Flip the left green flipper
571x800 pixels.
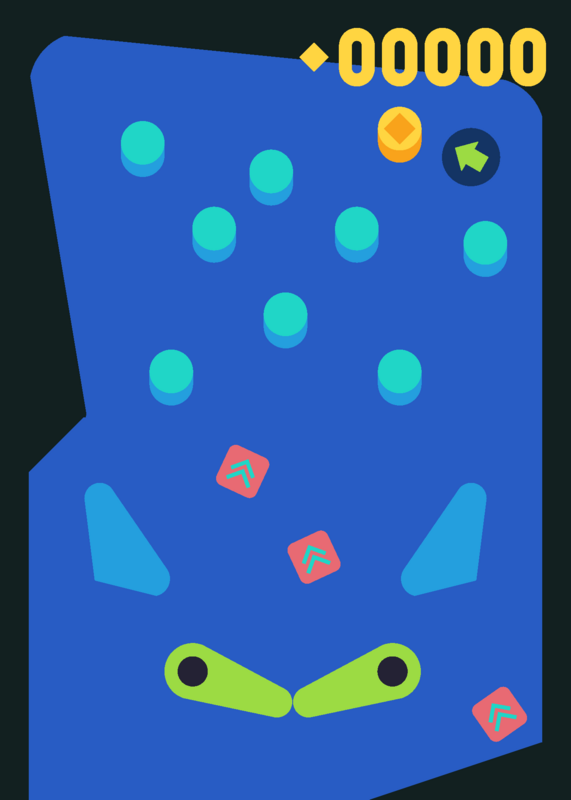[x=228, y=681]
